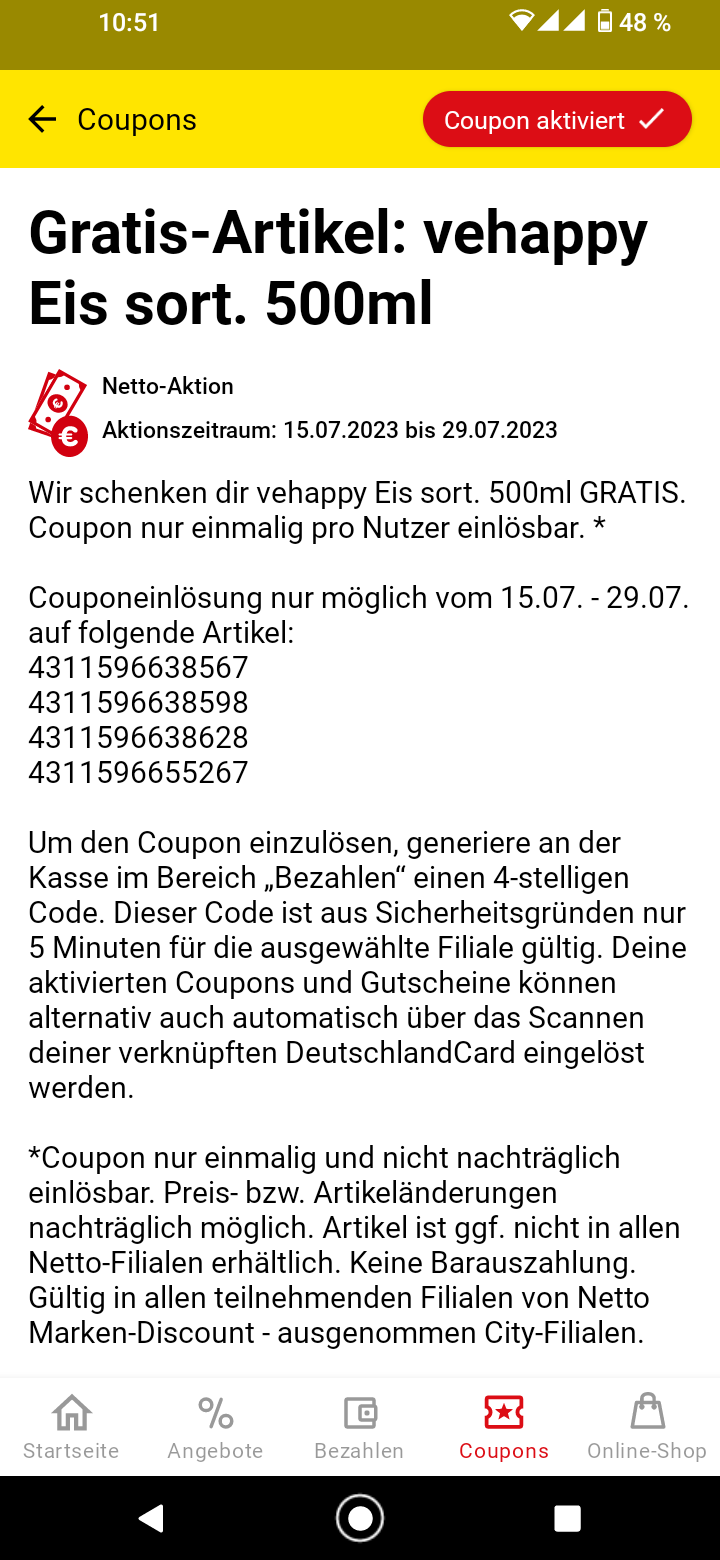The width and height of the screenshot is (720, 1560).
Task: Tap the Coupon aktiviert button
Action: pos(557,120)
